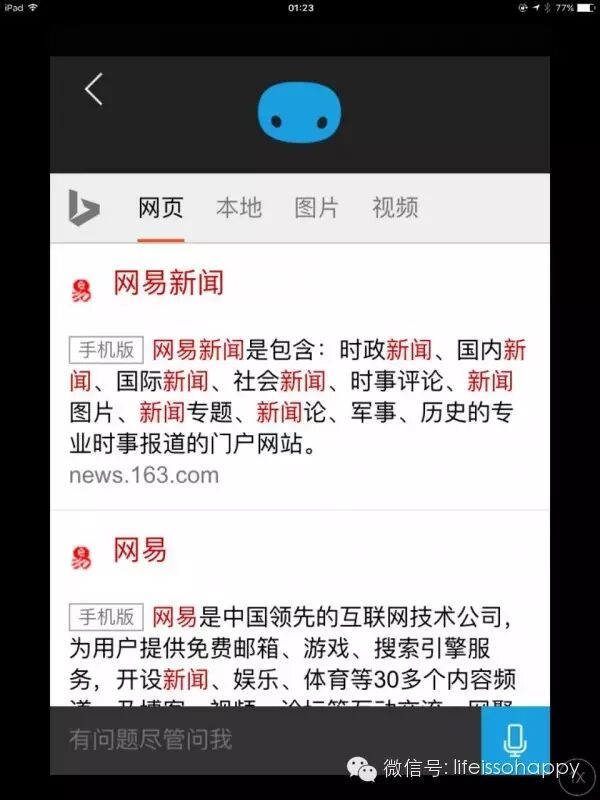The width and height of the screenshot is (600, 800).
Task: Go back using the arrow icon
Action: [94, 89]
